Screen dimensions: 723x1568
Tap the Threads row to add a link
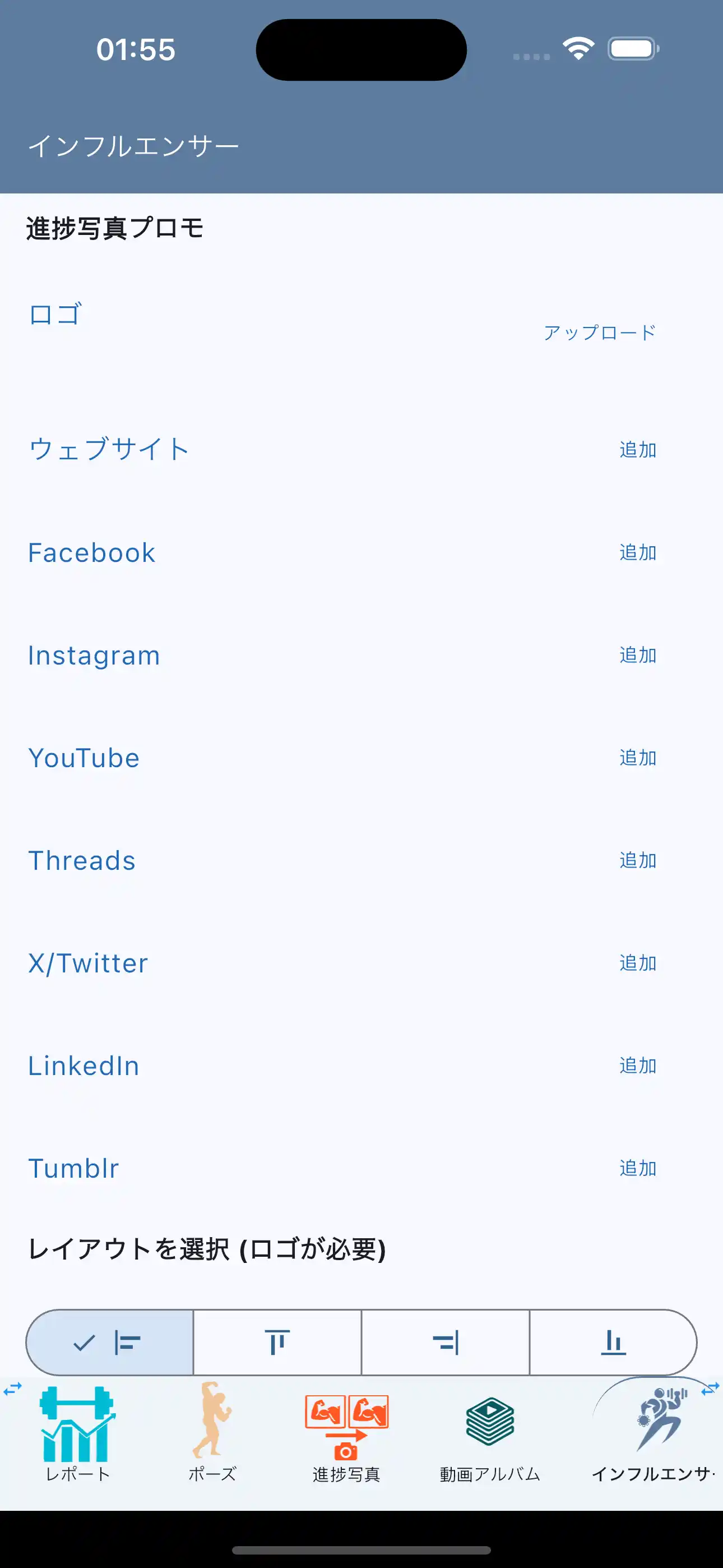click(x=637, y=860)
